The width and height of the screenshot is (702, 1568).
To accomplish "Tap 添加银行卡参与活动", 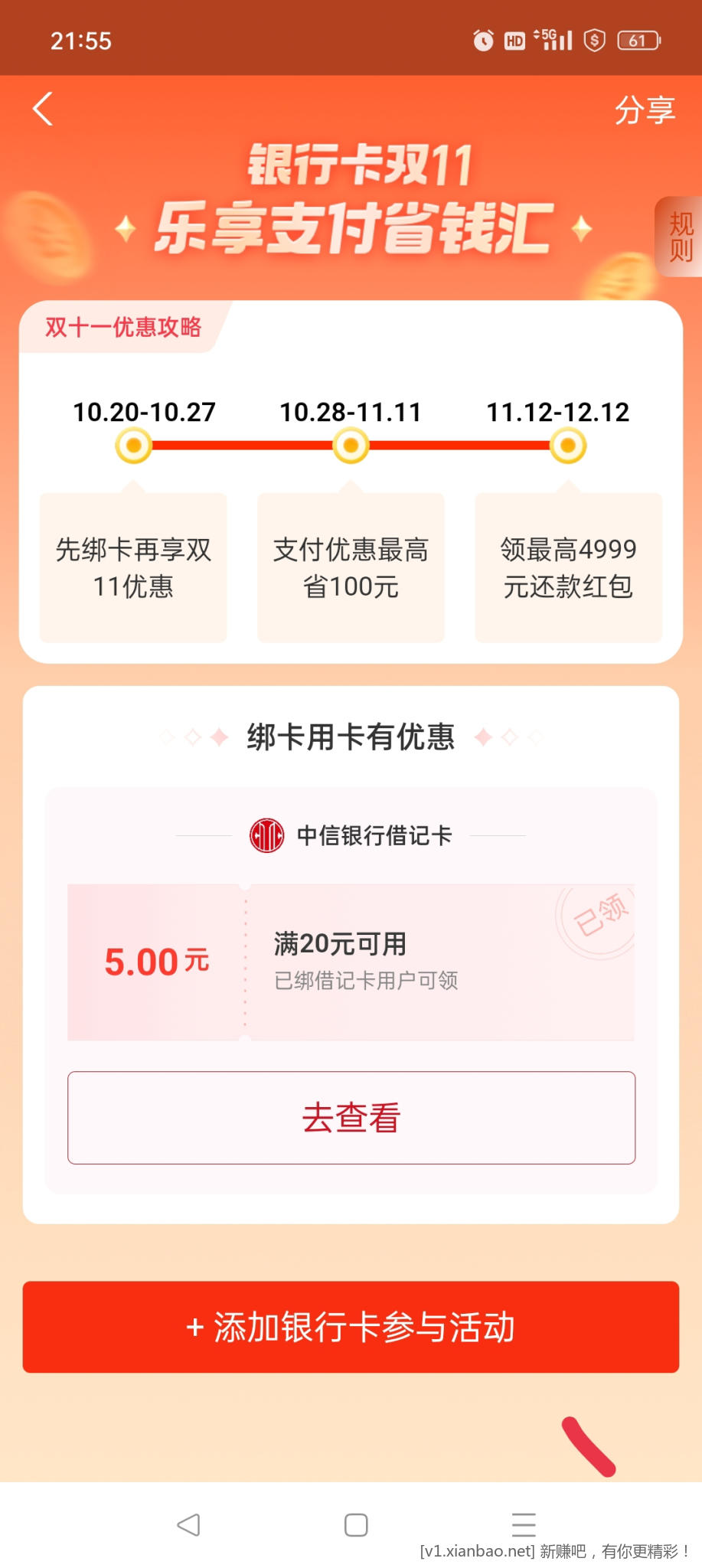I will (x=351, y=1327).
